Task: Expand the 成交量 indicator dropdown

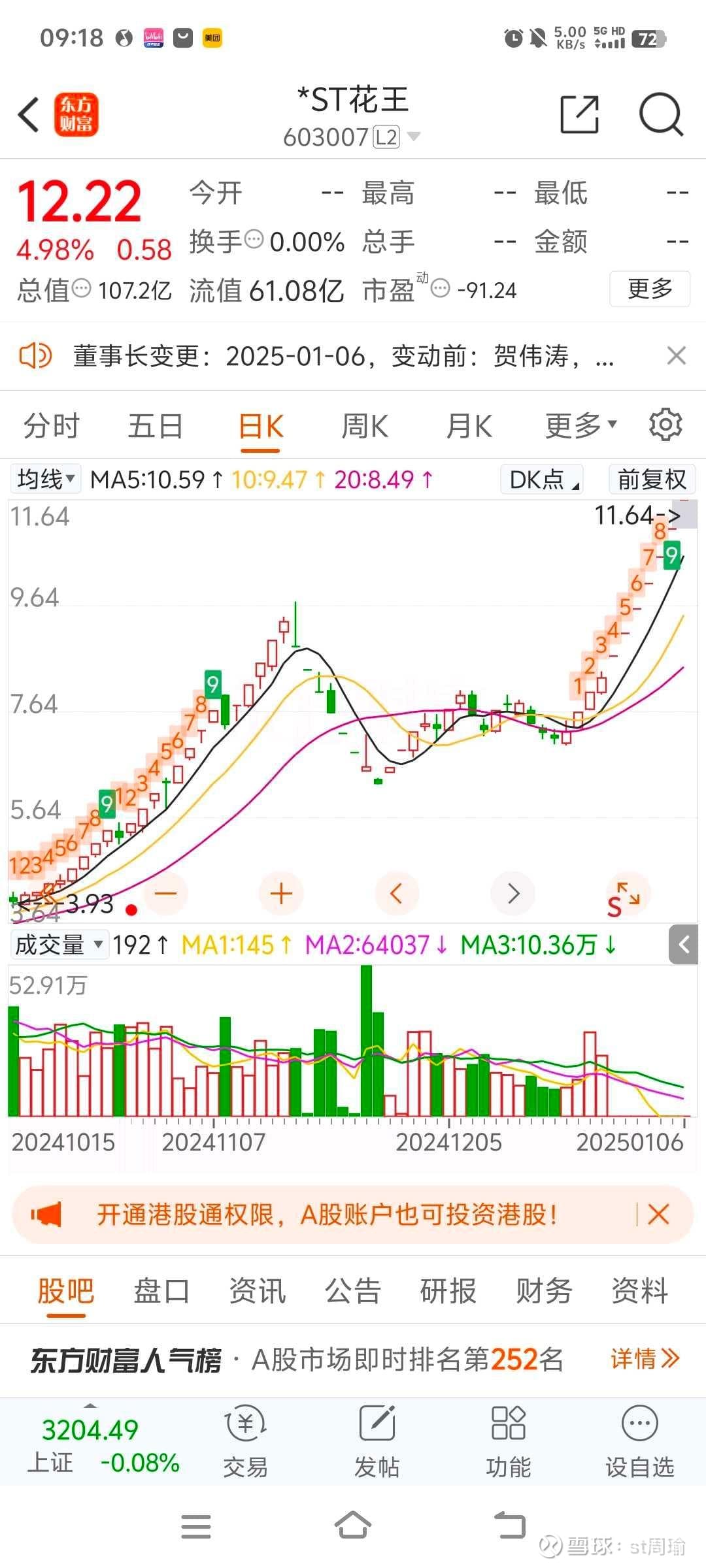Action: 59,945
